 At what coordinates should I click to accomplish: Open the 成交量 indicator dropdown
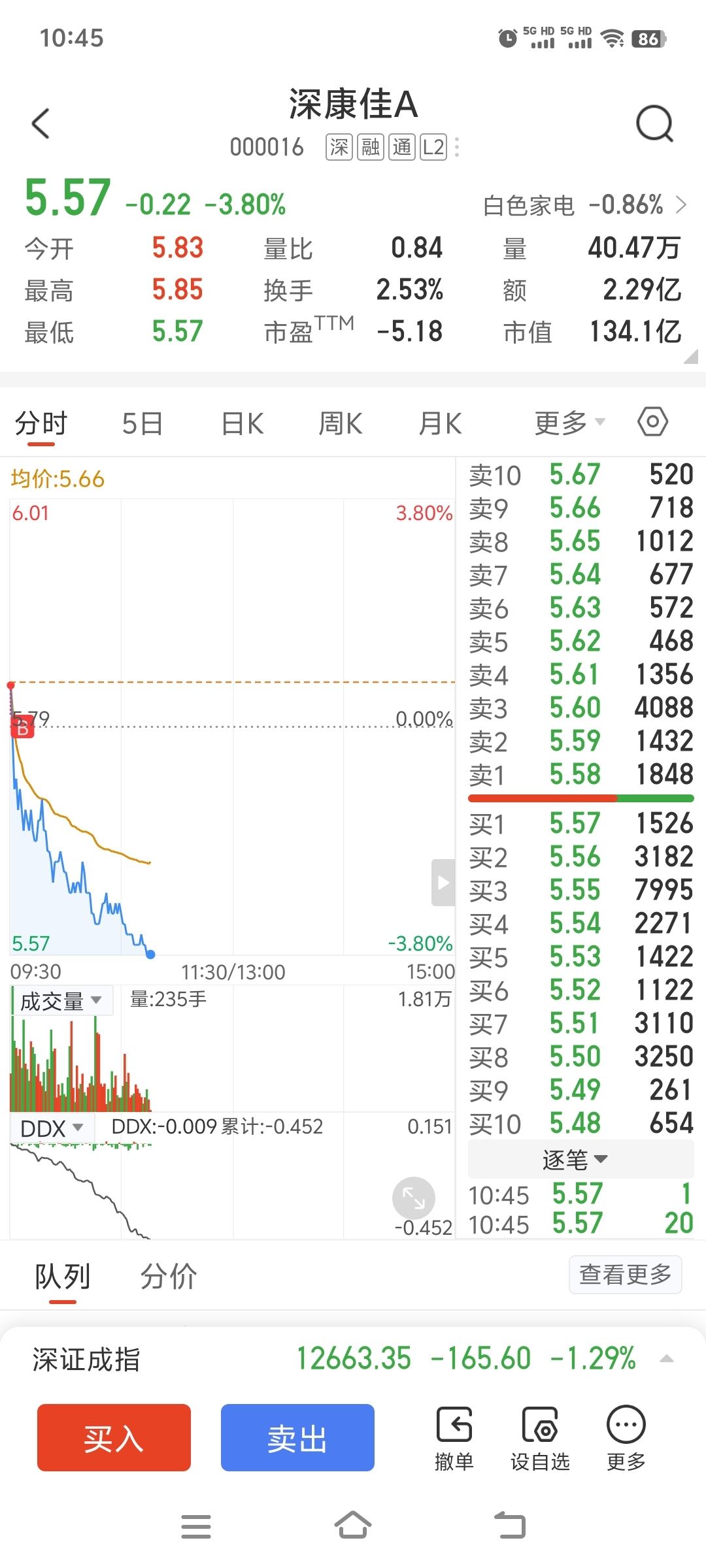[62, 1001]
